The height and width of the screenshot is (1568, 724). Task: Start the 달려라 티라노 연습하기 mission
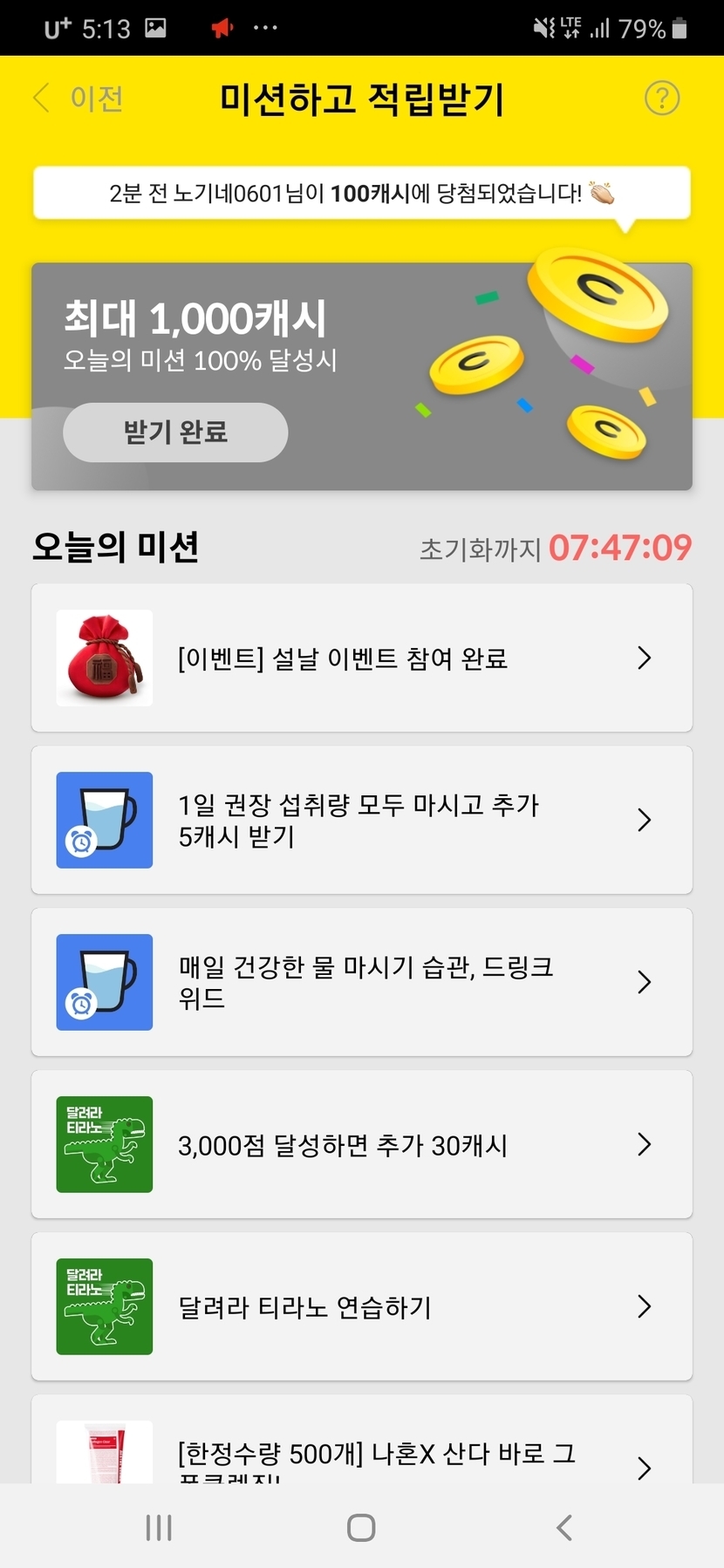[361, 1306]
